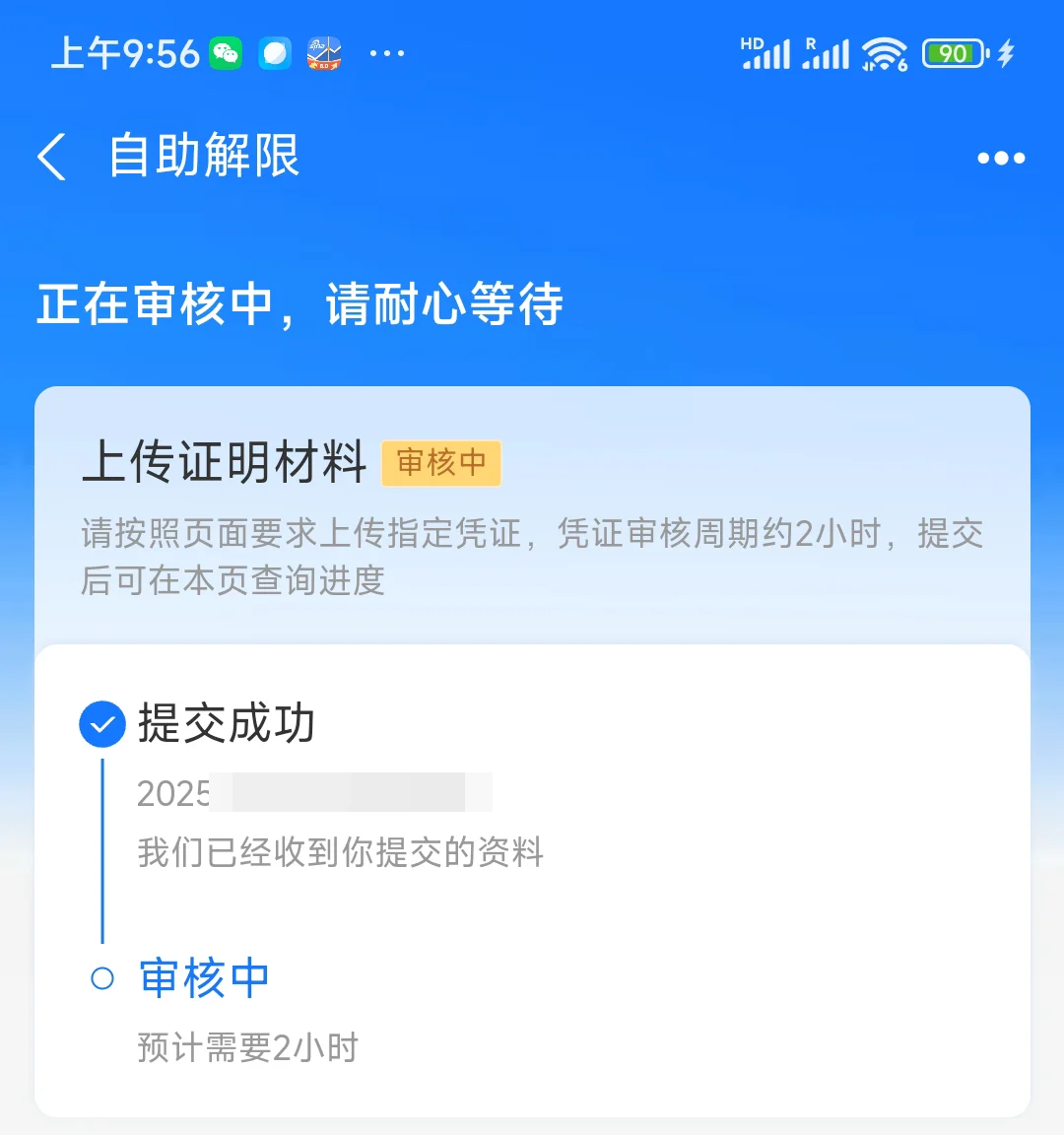Open the ellipsis notification overflow in status bar
This screenshot has width=1064, height=1135.
point(386,53)
